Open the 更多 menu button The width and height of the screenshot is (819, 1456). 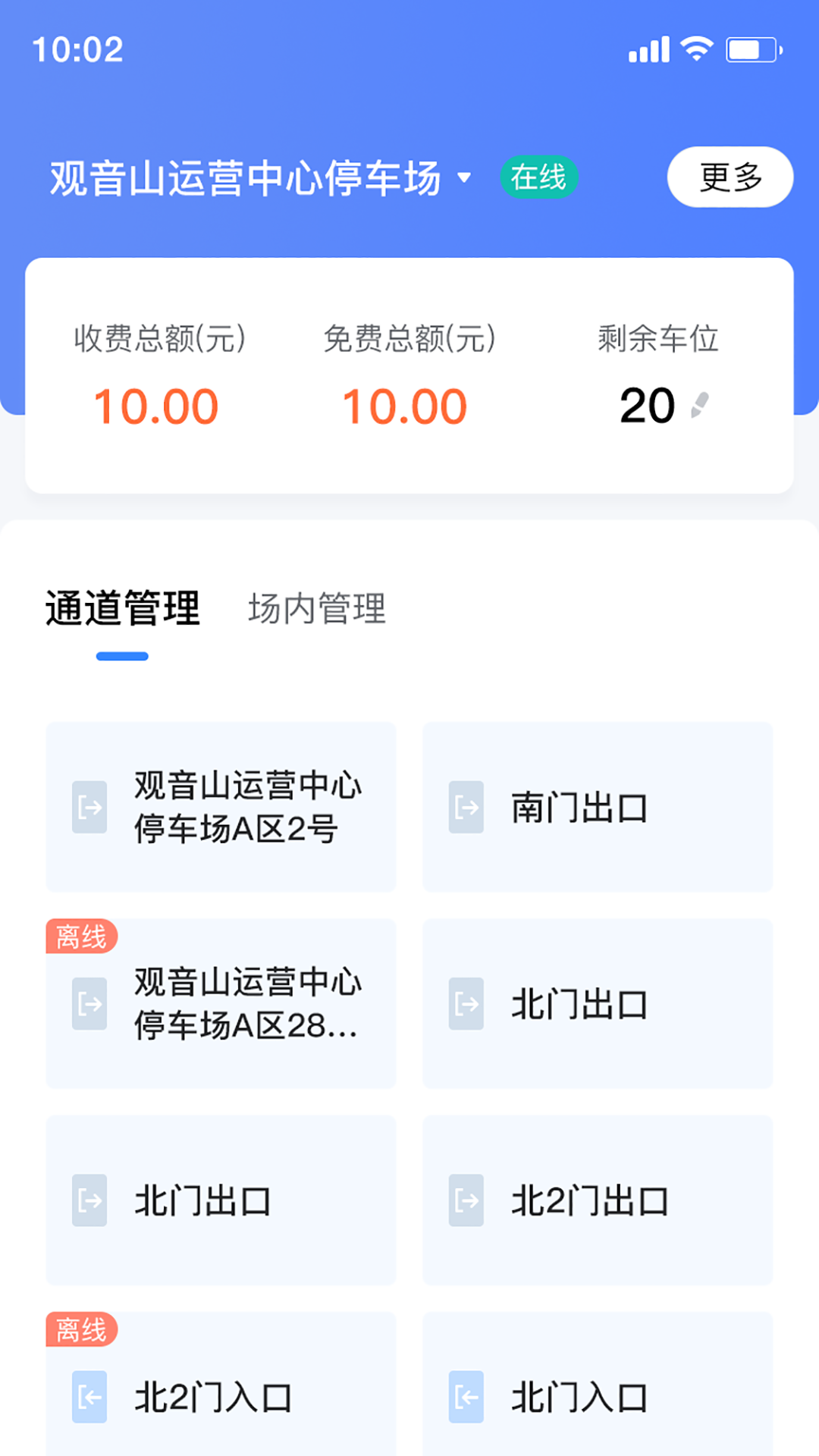coord(729,176)
